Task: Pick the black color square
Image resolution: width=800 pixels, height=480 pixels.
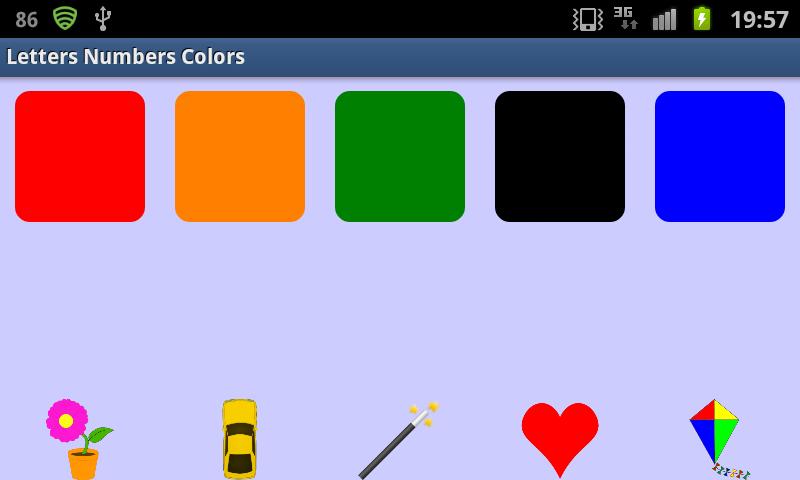Action: (560, 156)
